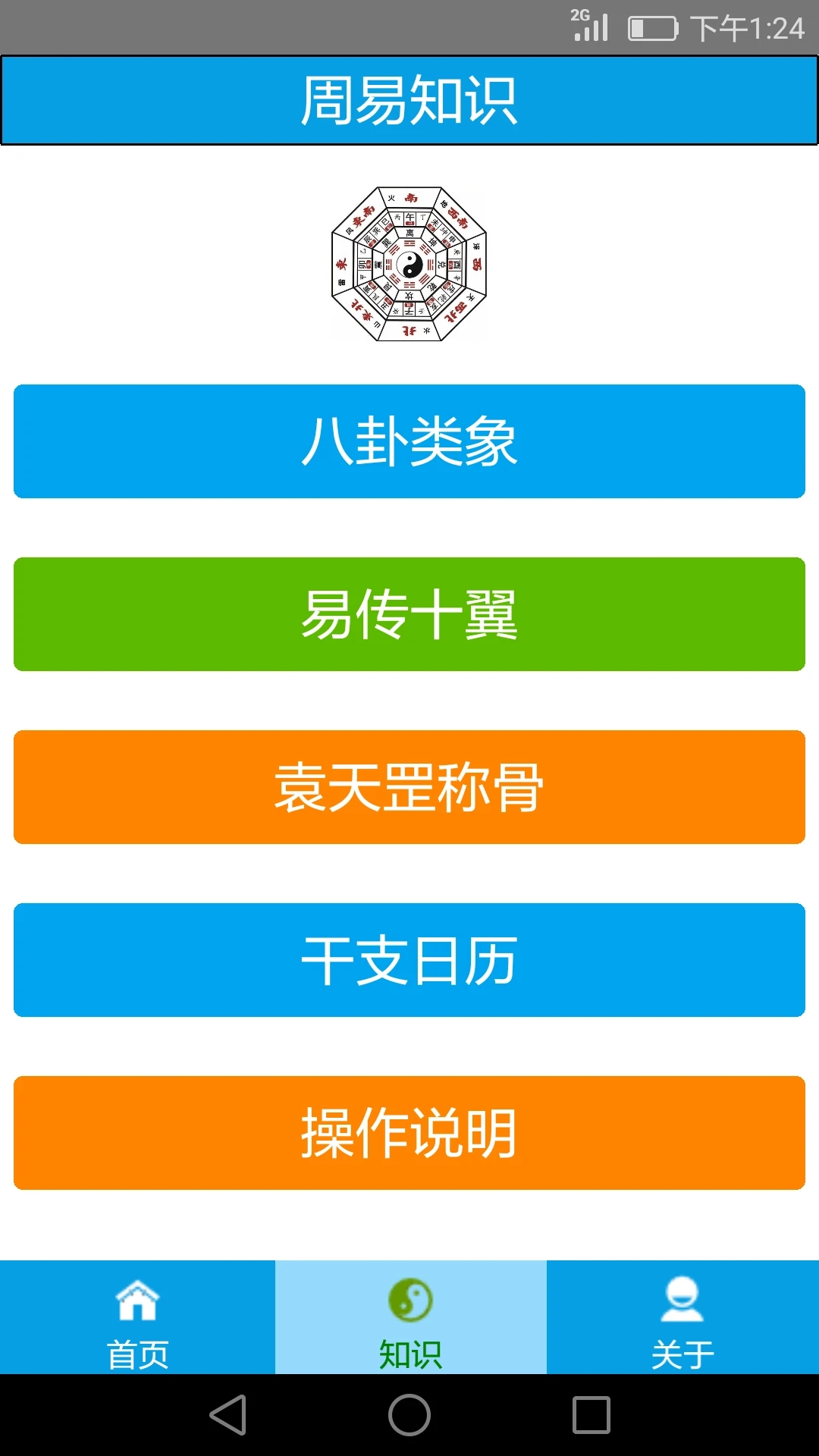
Task: Open the 八卦类象 section
Action: tap(409, 441)
